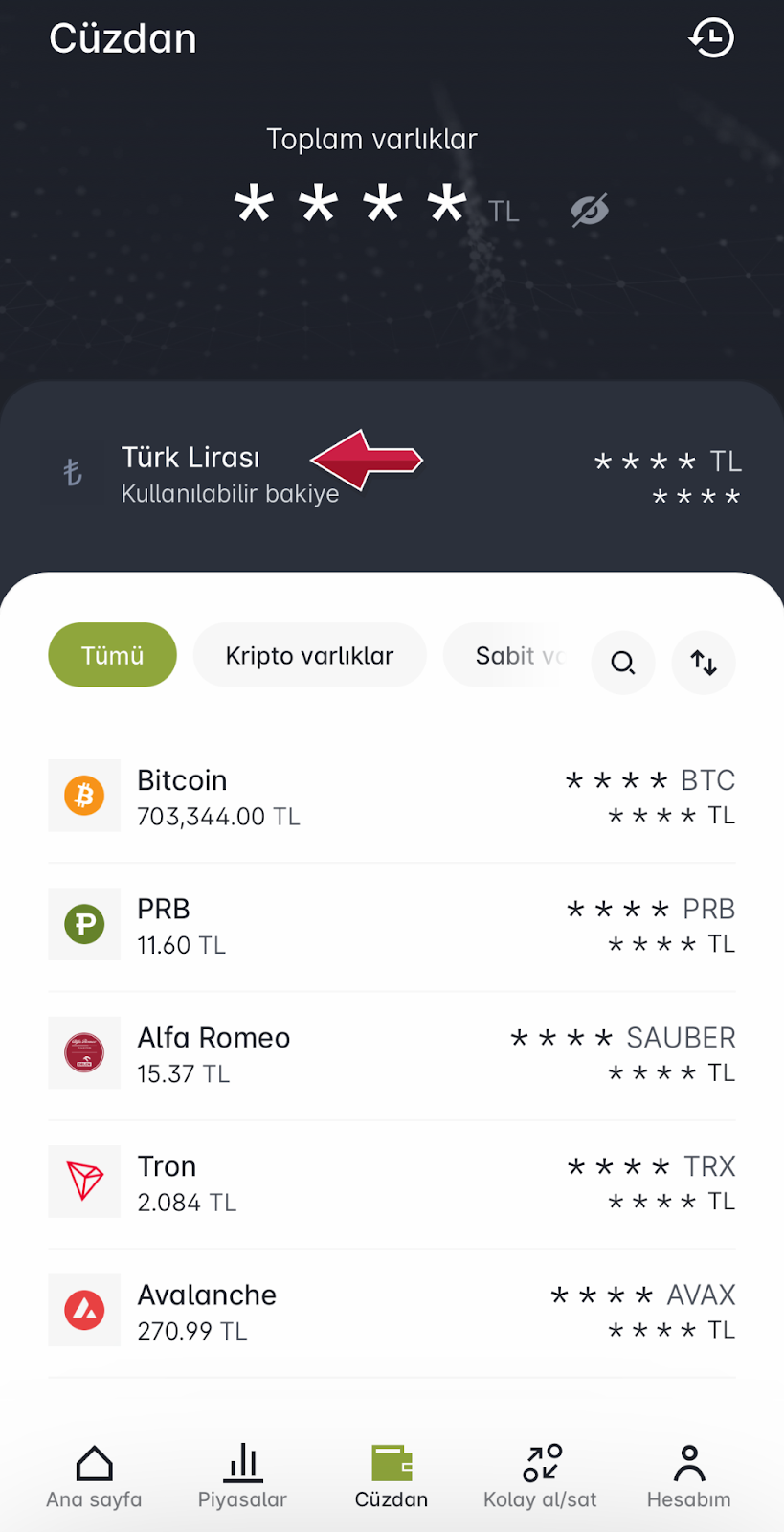Screen dimensions: 784x1532
Task: Open the Hesabım tab
Action: pos(688,1476)
